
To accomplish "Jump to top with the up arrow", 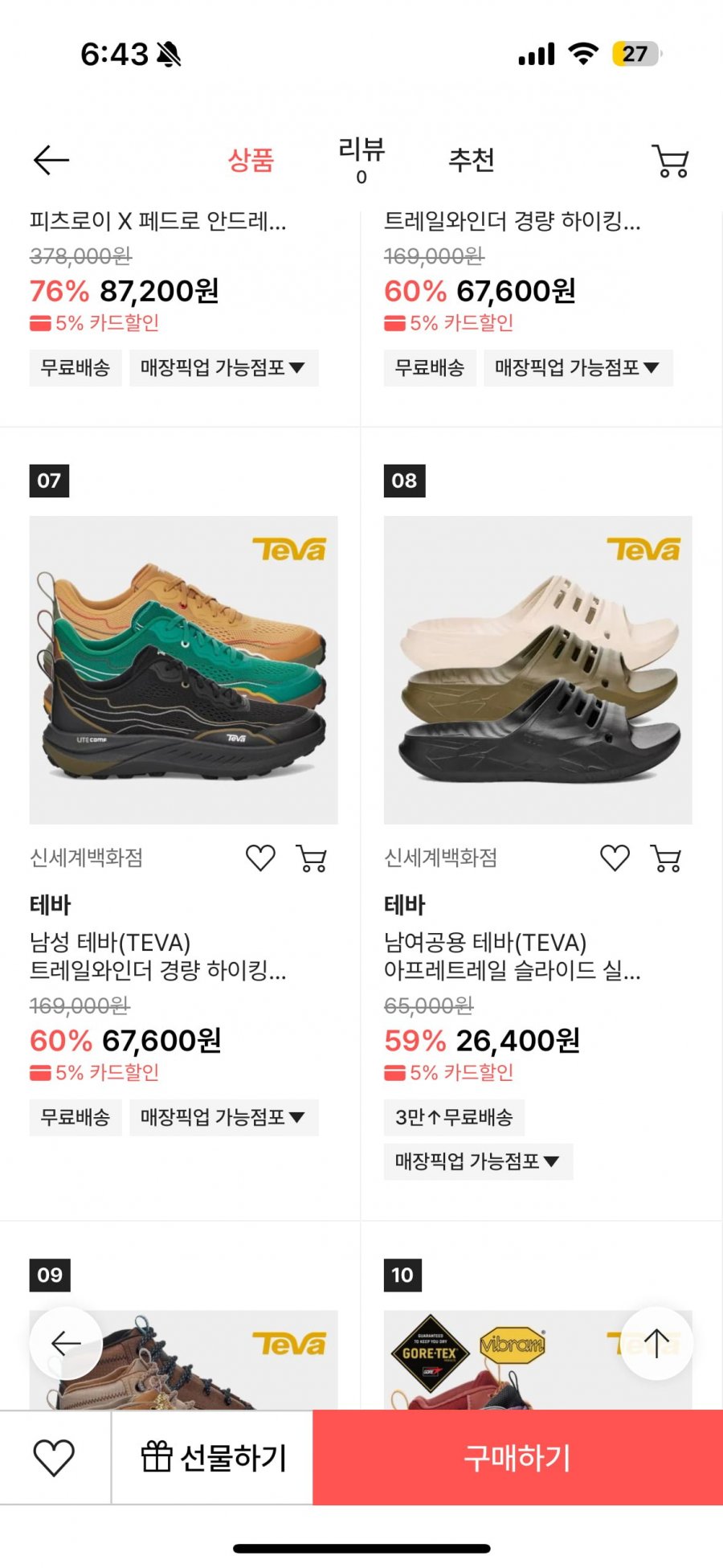I will point(656,1343).
